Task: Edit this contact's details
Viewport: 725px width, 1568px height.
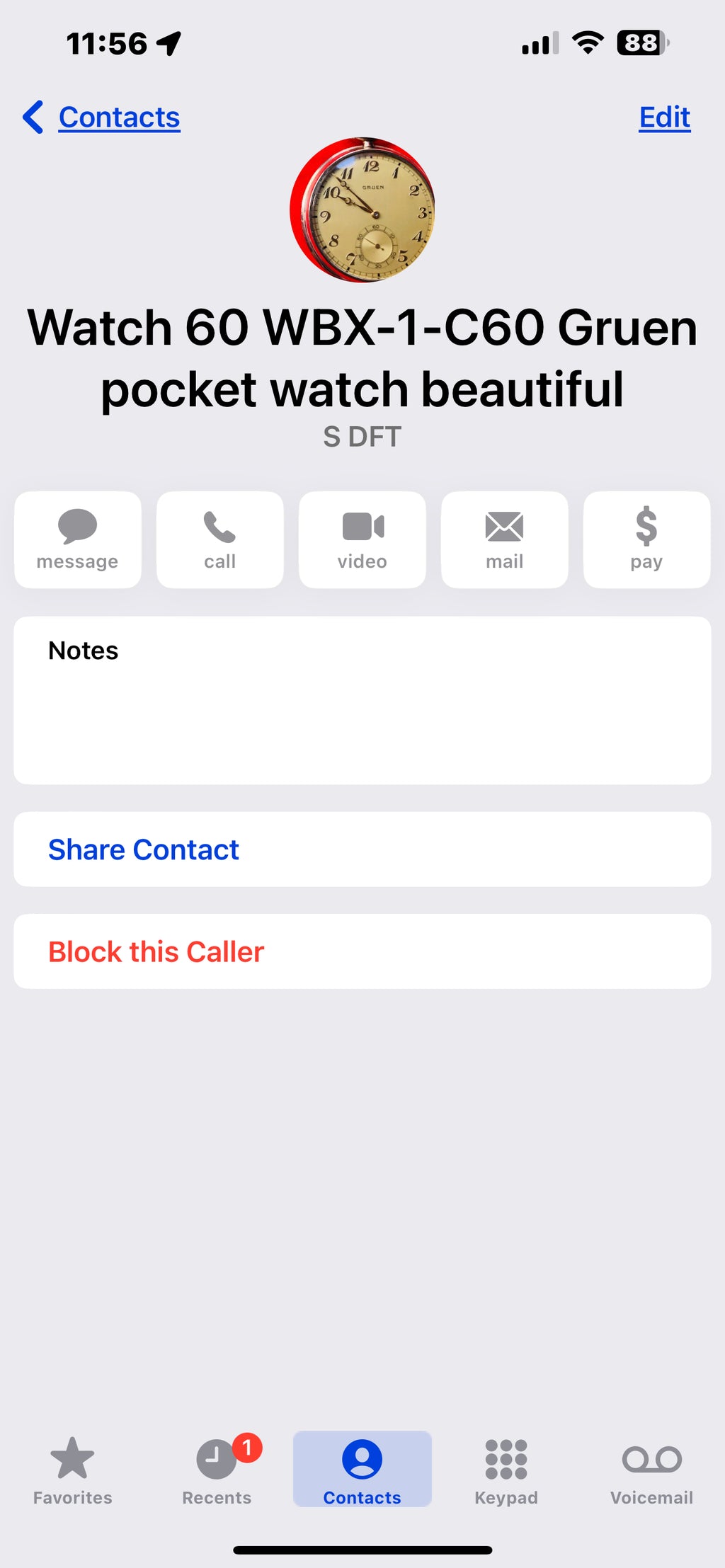Action: (x=664, y=118)
